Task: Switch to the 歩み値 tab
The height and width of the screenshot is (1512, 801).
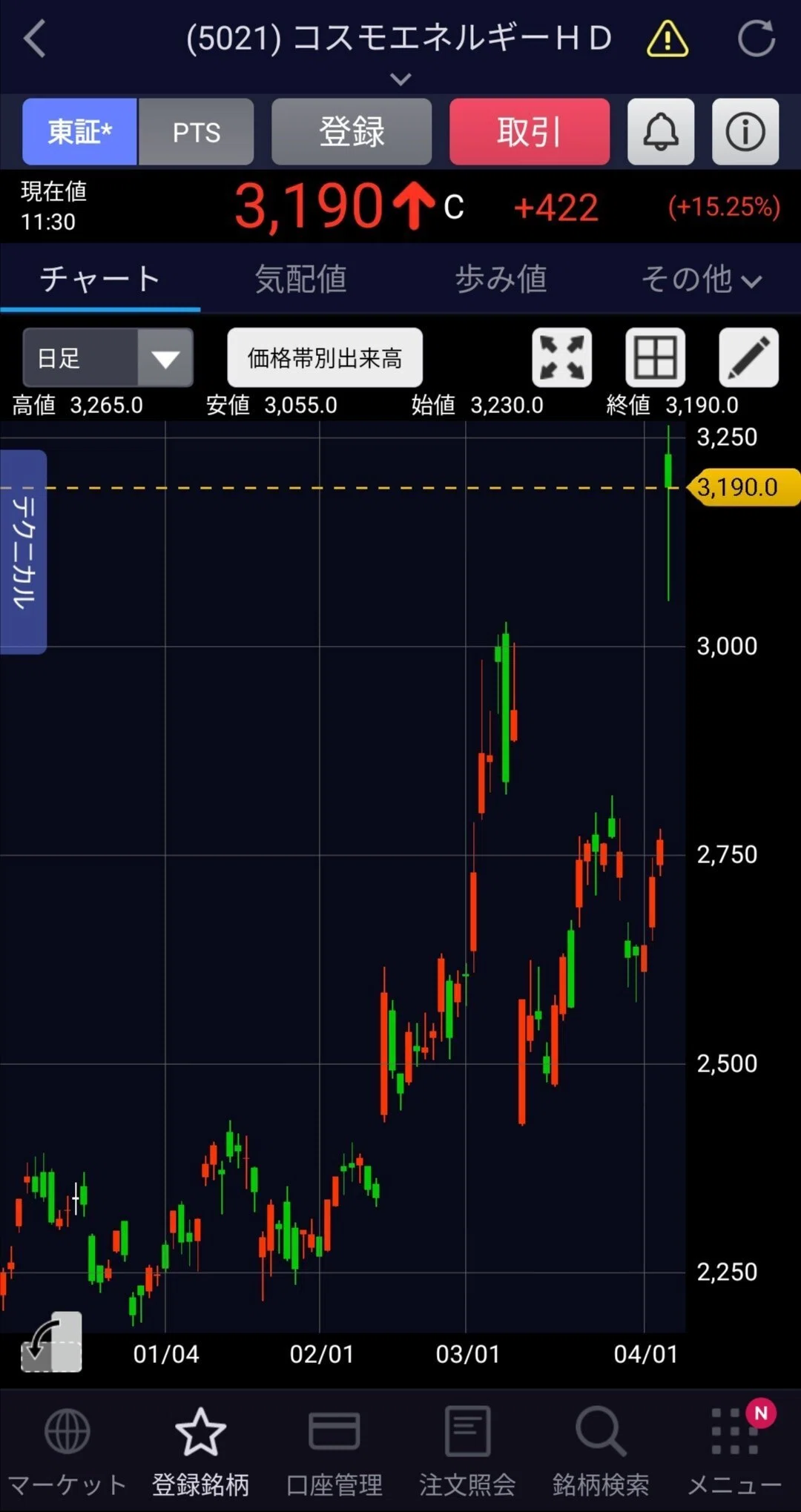Action: tap(501, 280)
